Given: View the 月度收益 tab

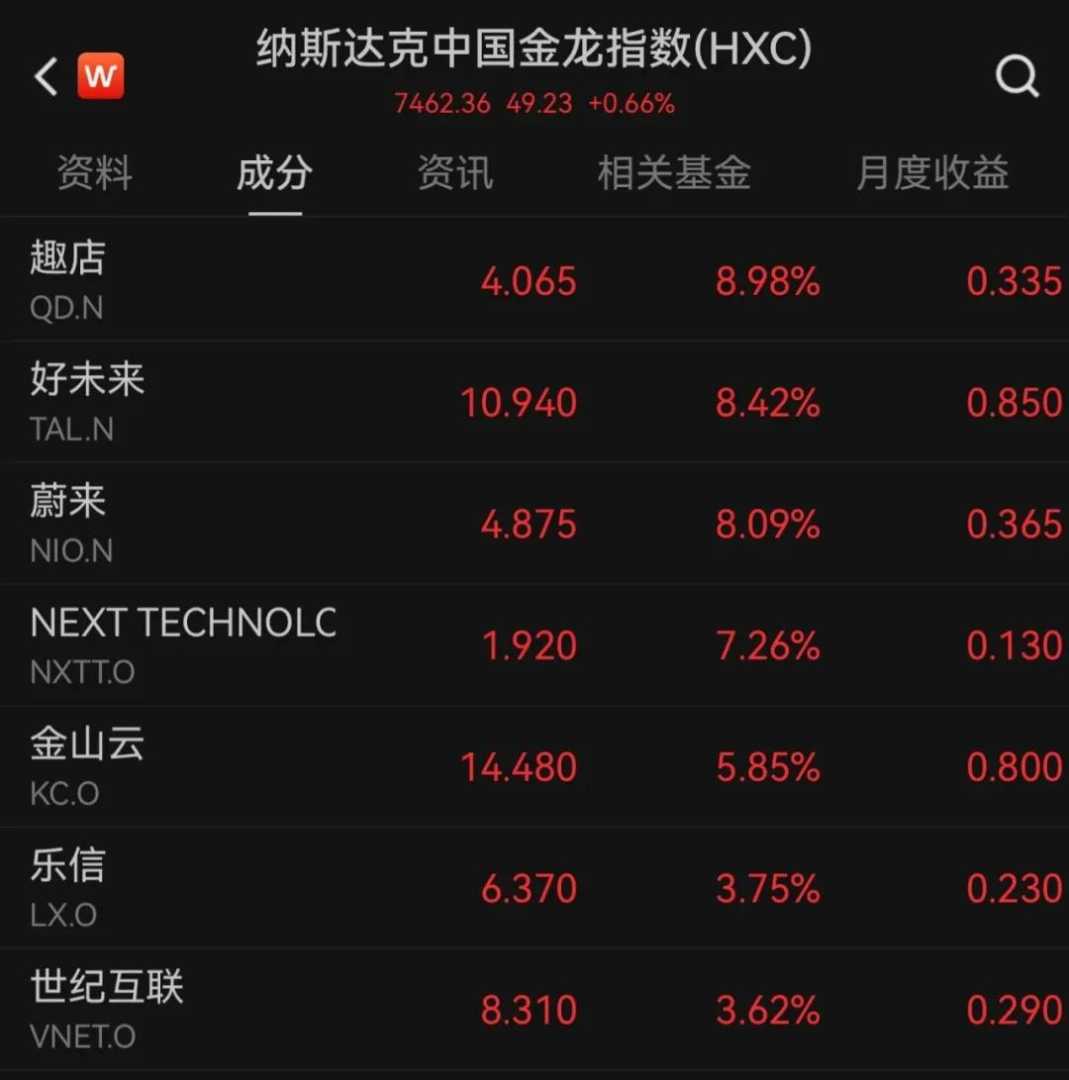Looking at the screenshot, I should pos(932,174).
